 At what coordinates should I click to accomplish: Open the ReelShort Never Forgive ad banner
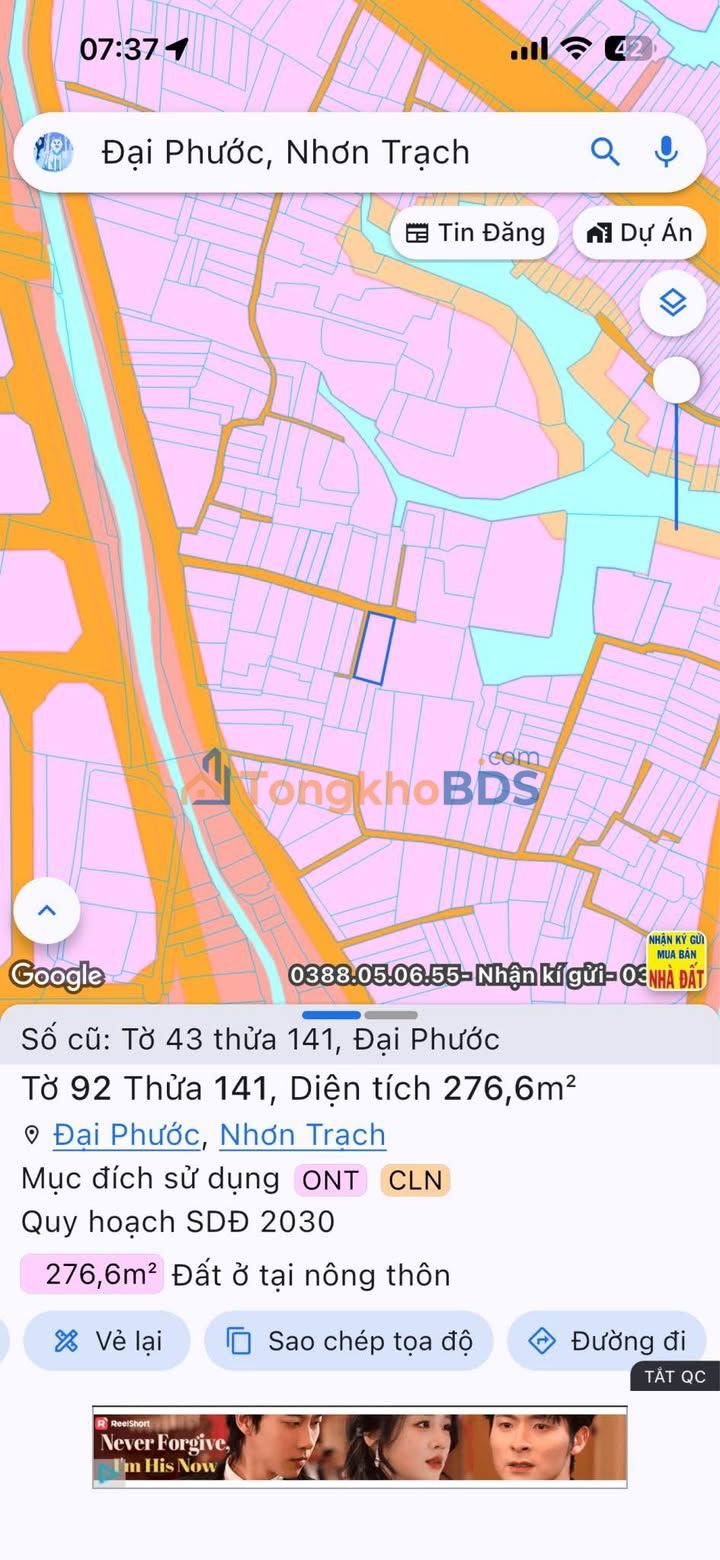tap(360, 1447)
